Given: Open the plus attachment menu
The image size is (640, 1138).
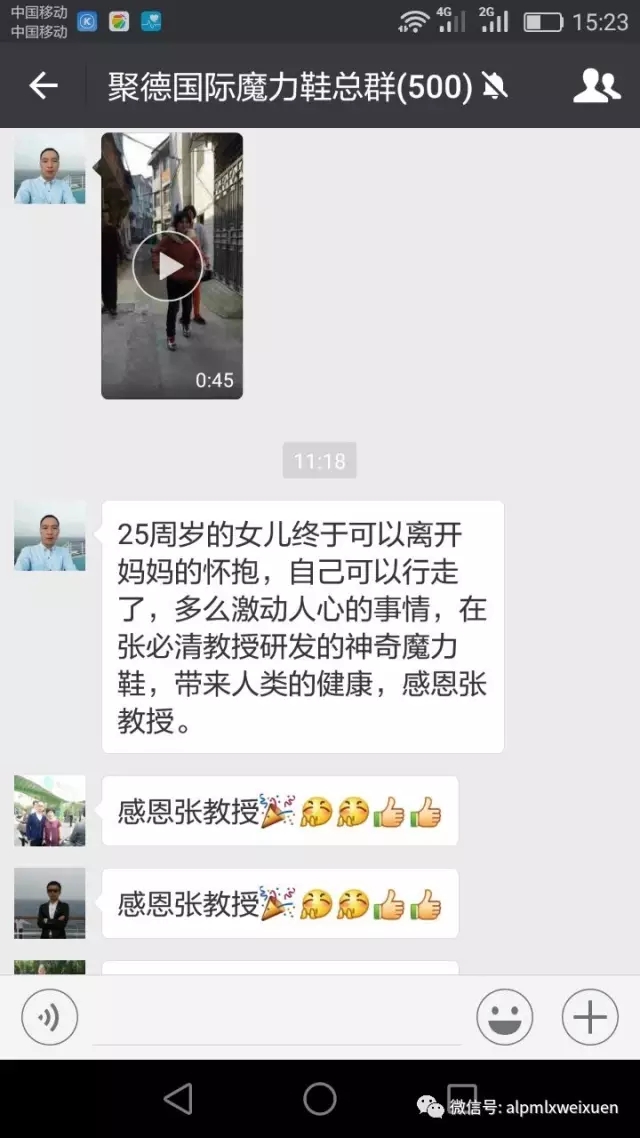Looking at the screenshot, I should coord(590,1017).
